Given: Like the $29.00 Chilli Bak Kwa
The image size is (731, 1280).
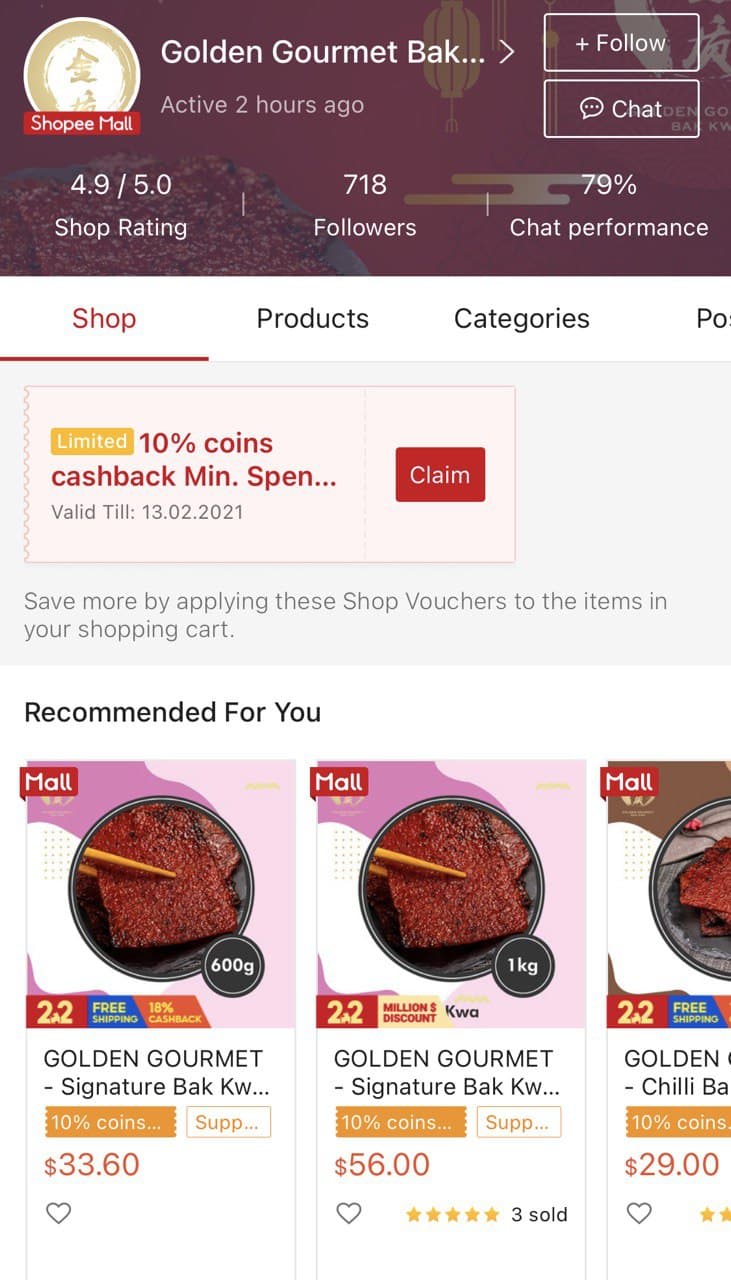Looking at the screenshot, I should tap(638, 1214).
